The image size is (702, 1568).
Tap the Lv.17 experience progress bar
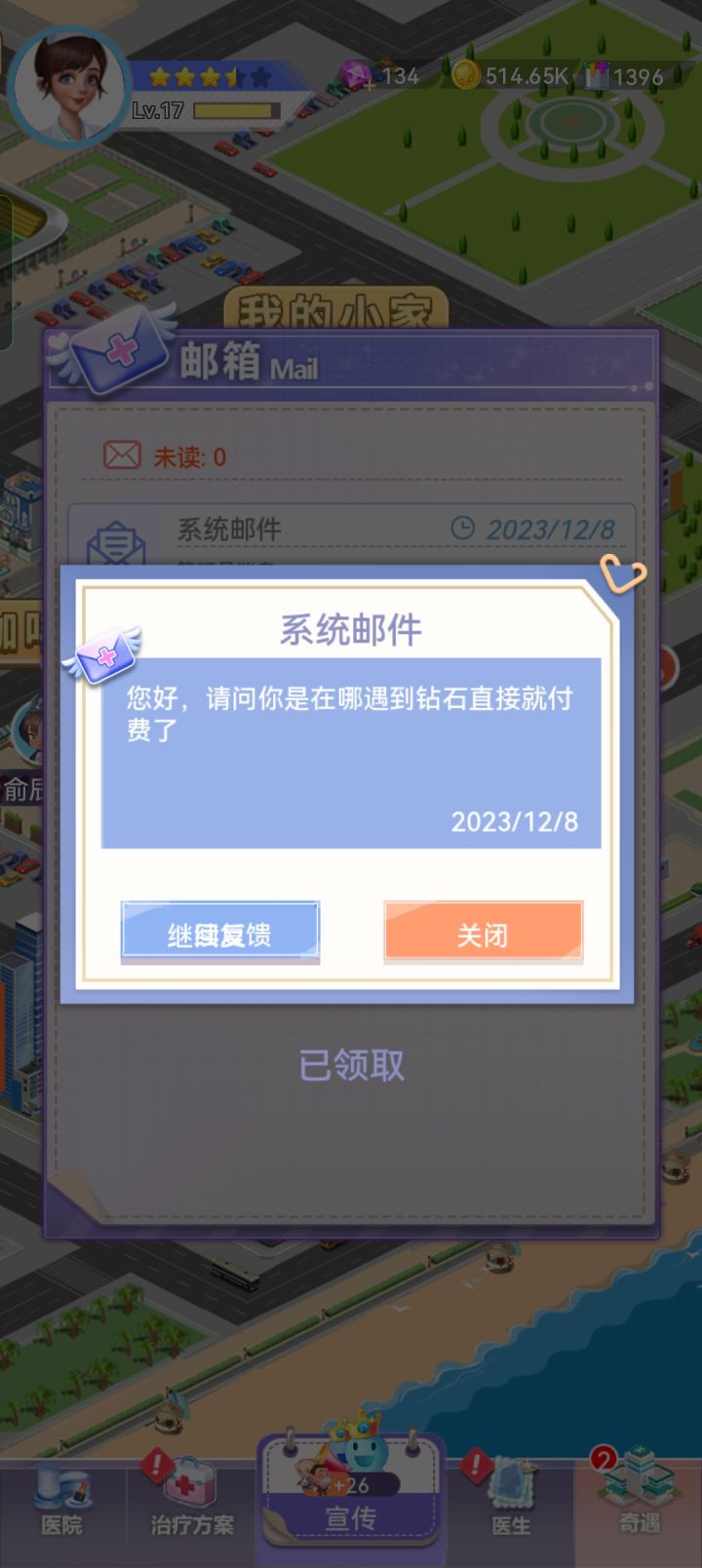pos(234,110)
